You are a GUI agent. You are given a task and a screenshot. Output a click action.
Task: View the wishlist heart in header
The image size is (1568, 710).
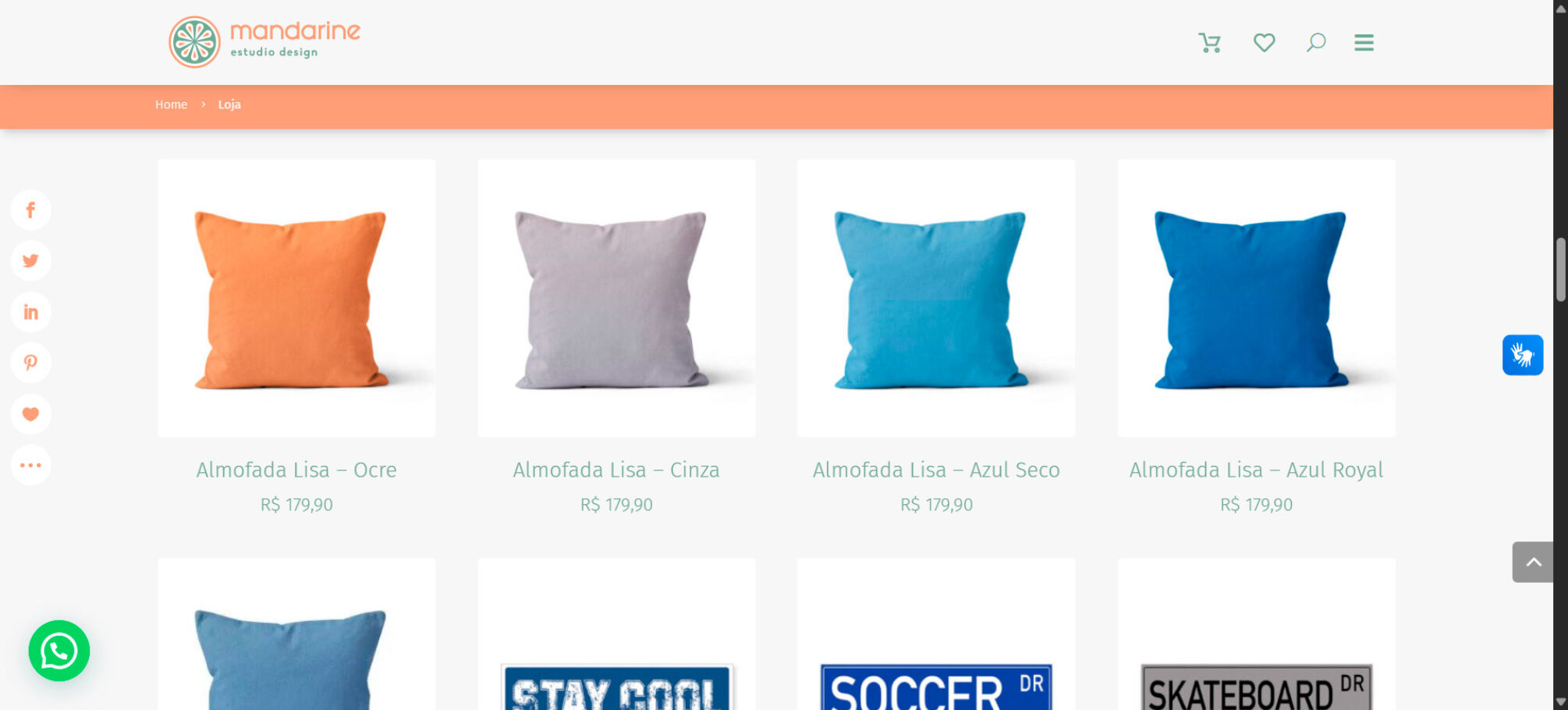pos(1264,43)
